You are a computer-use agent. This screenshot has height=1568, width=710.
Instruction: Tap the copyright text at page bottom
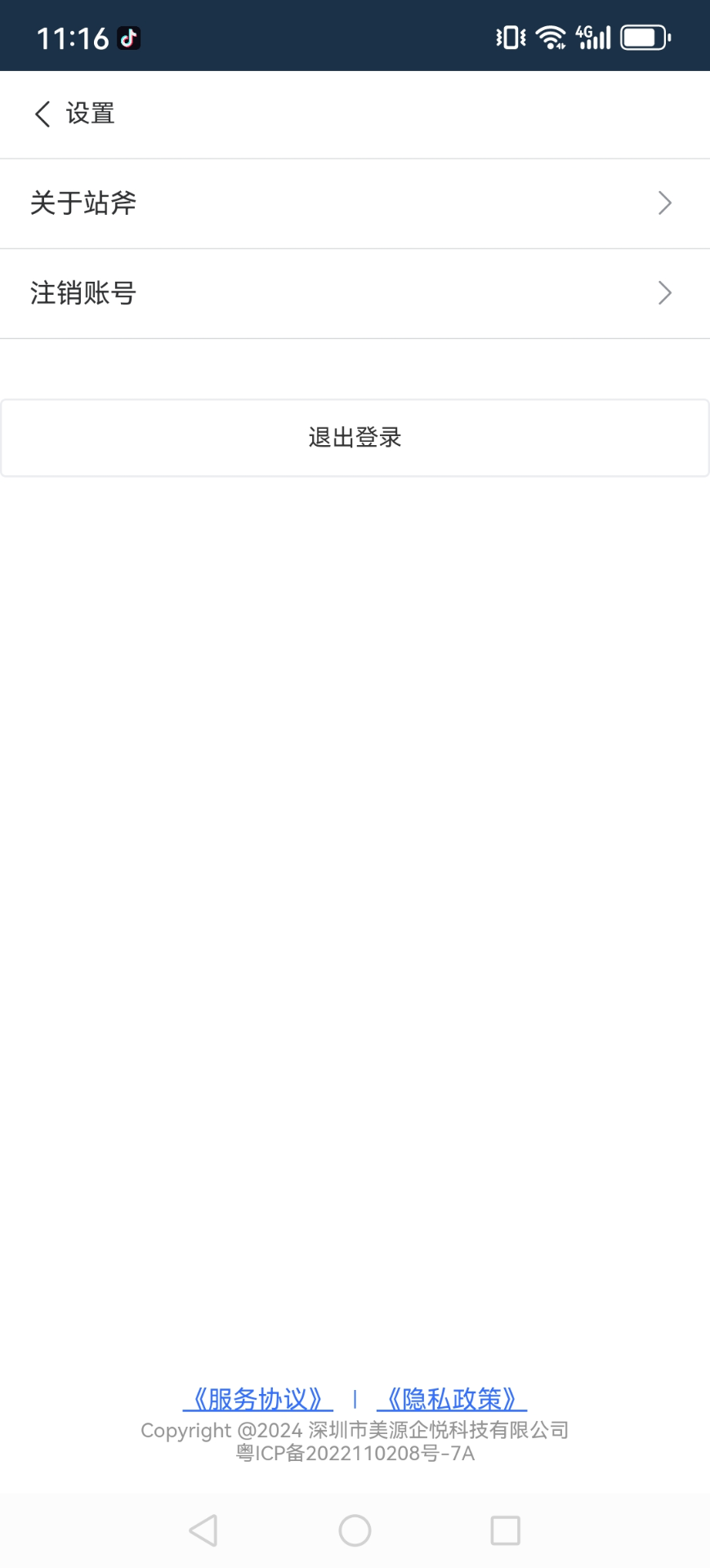click(355, 1431)
